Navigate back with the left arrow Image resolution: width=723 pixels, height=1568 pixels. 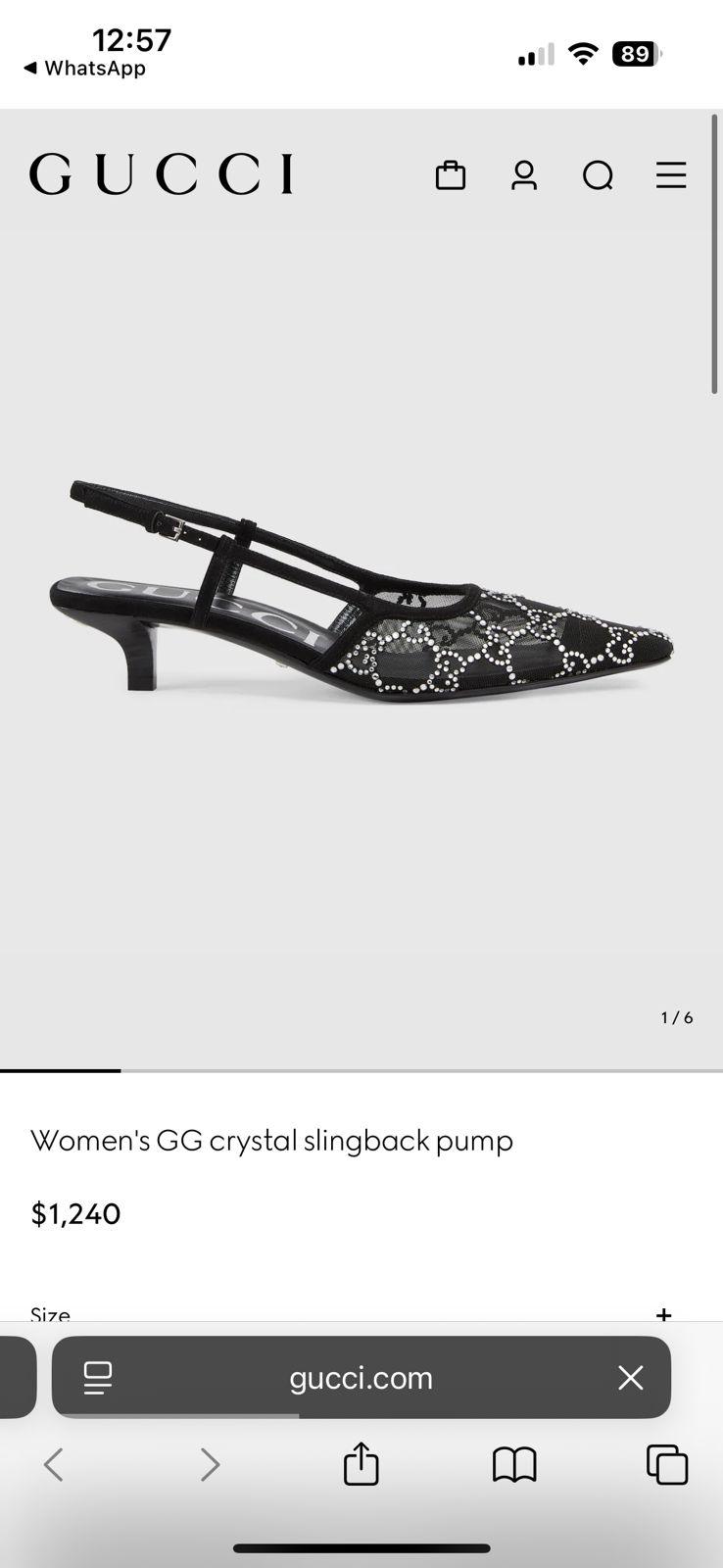pos(56,1464)
